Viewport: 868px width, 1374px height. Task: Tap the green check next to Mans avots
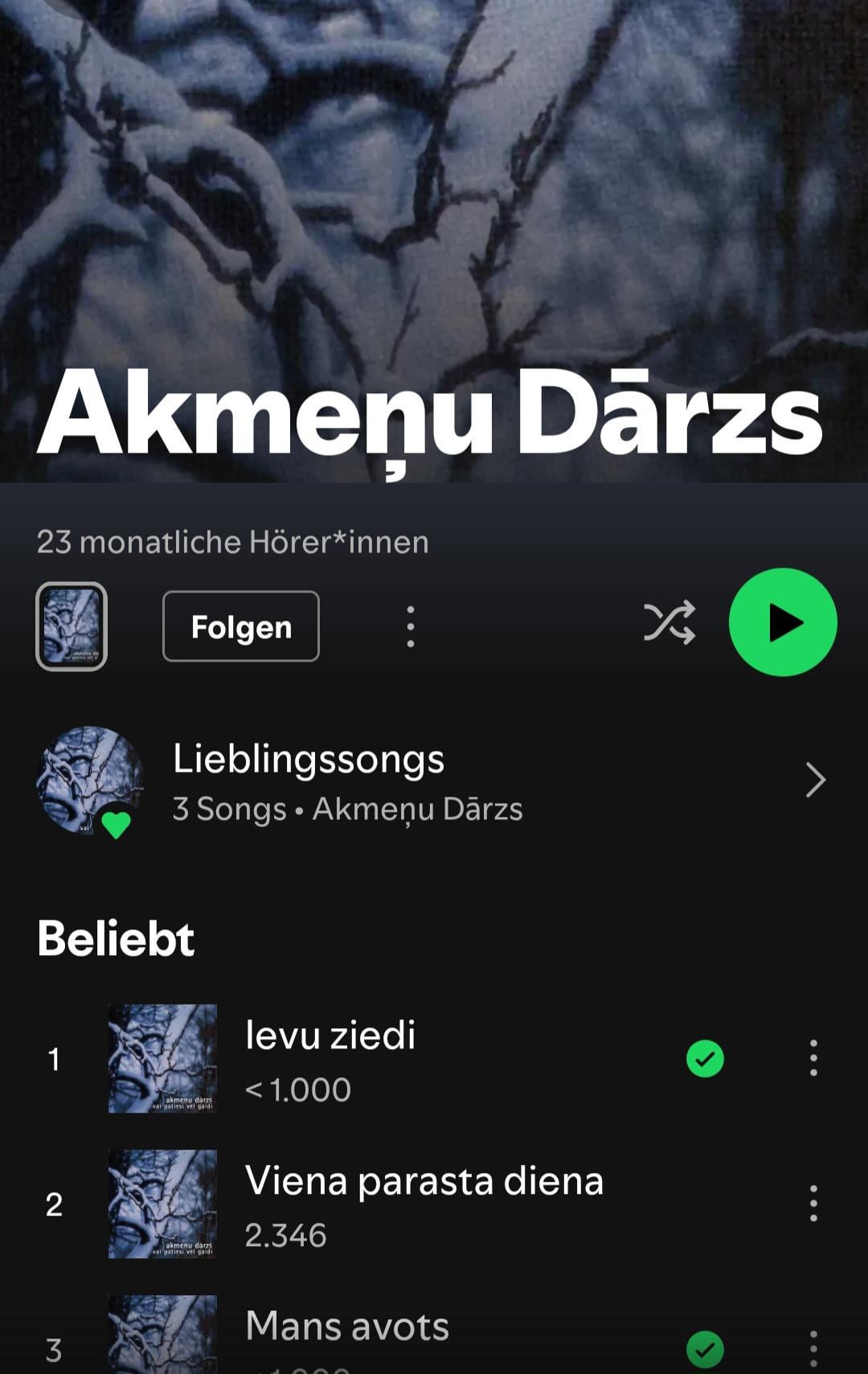705,1349
